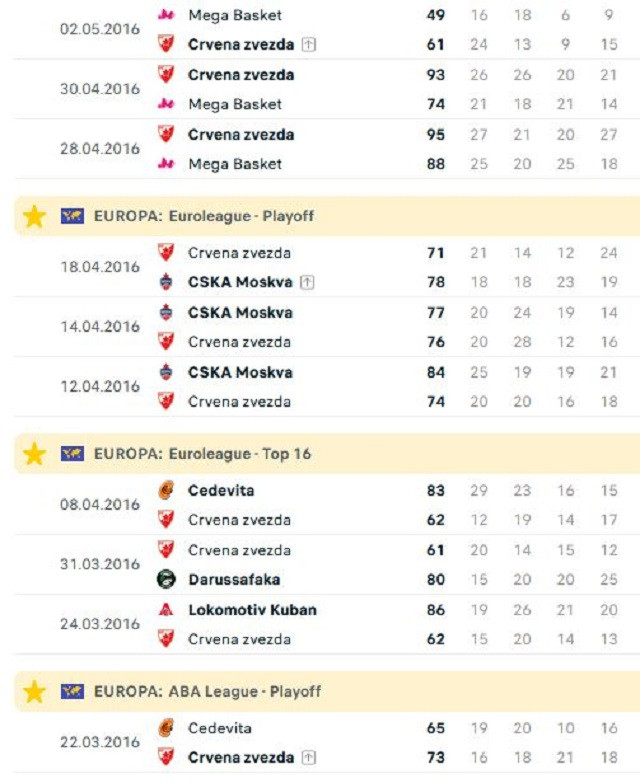This screenshot has width=640, height=783.
Task: Open the EUROPA ABA League Playoff header
Action: pos(208,691)
